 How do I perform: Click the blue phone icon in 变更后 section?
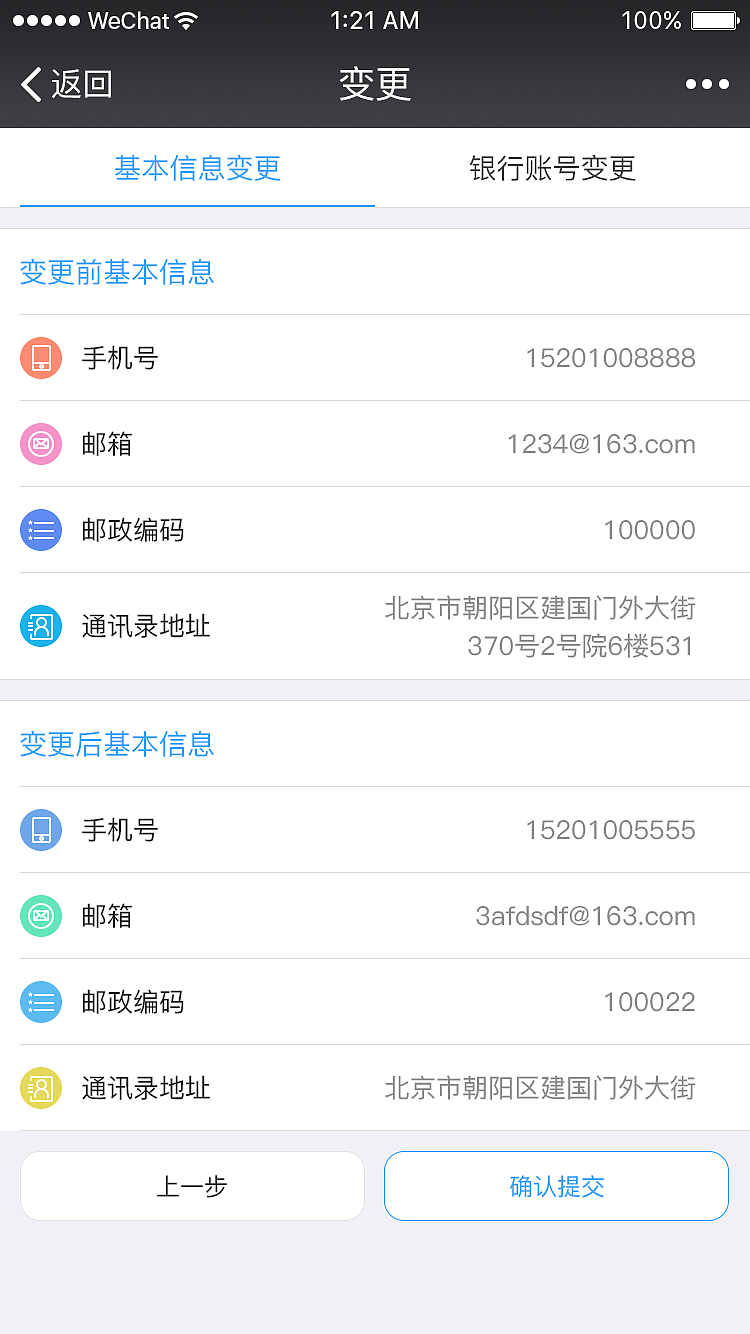41,830
